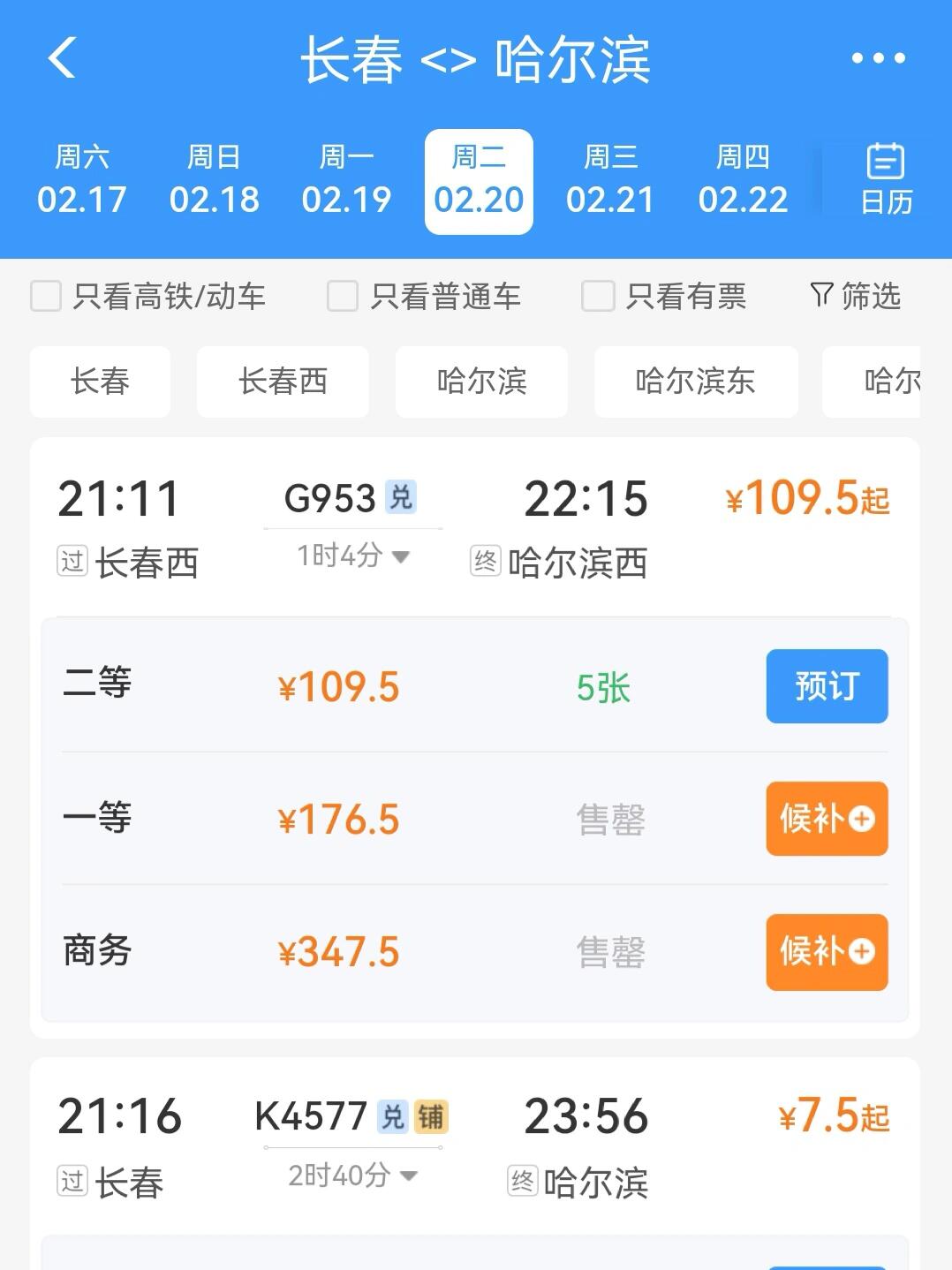This screenshot has width=952, height=1270.
Task: Tap the filter funnel icon next to 筛选
Action: (820, 297)
